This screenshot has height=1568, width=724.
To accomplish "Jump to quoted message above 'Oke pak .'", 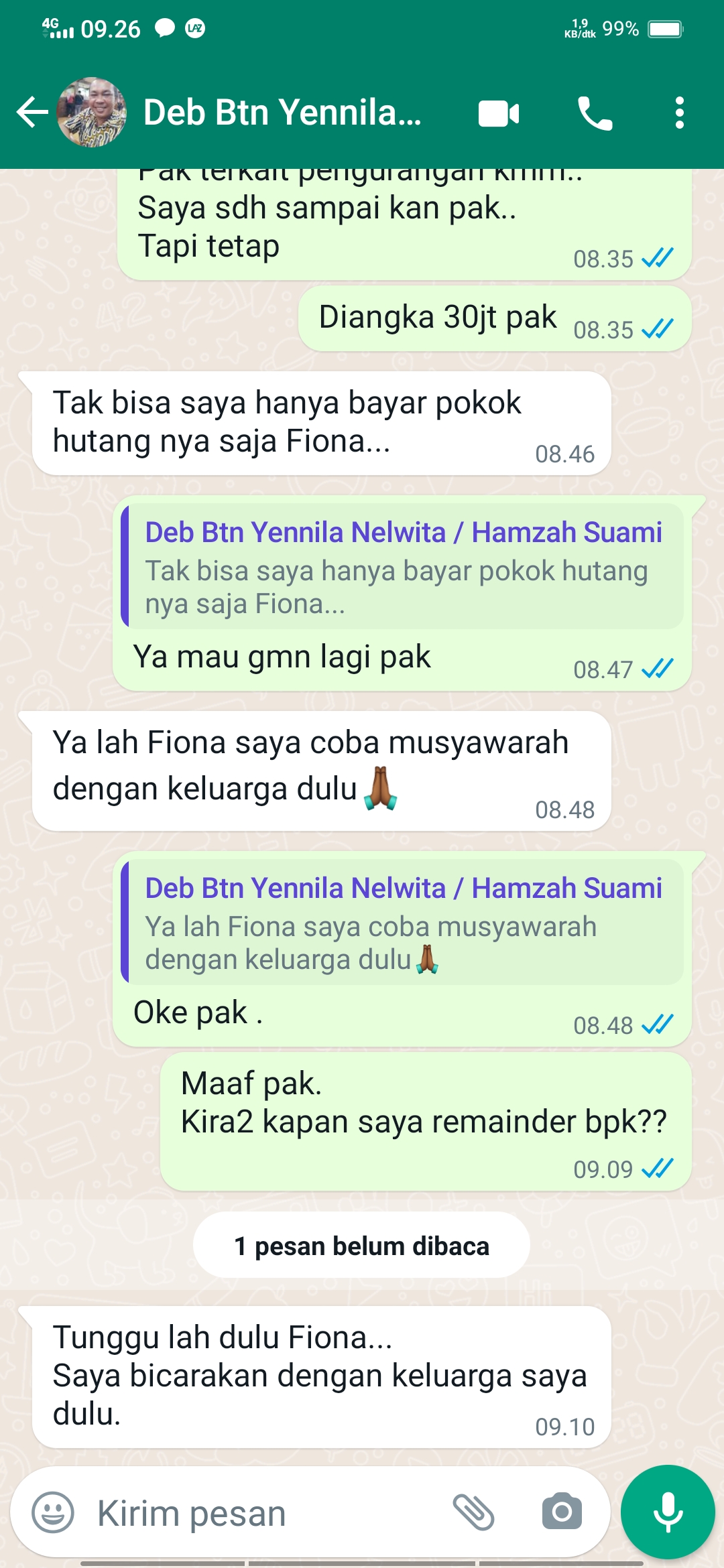I will pyautogui.click(x=402, y=922).
